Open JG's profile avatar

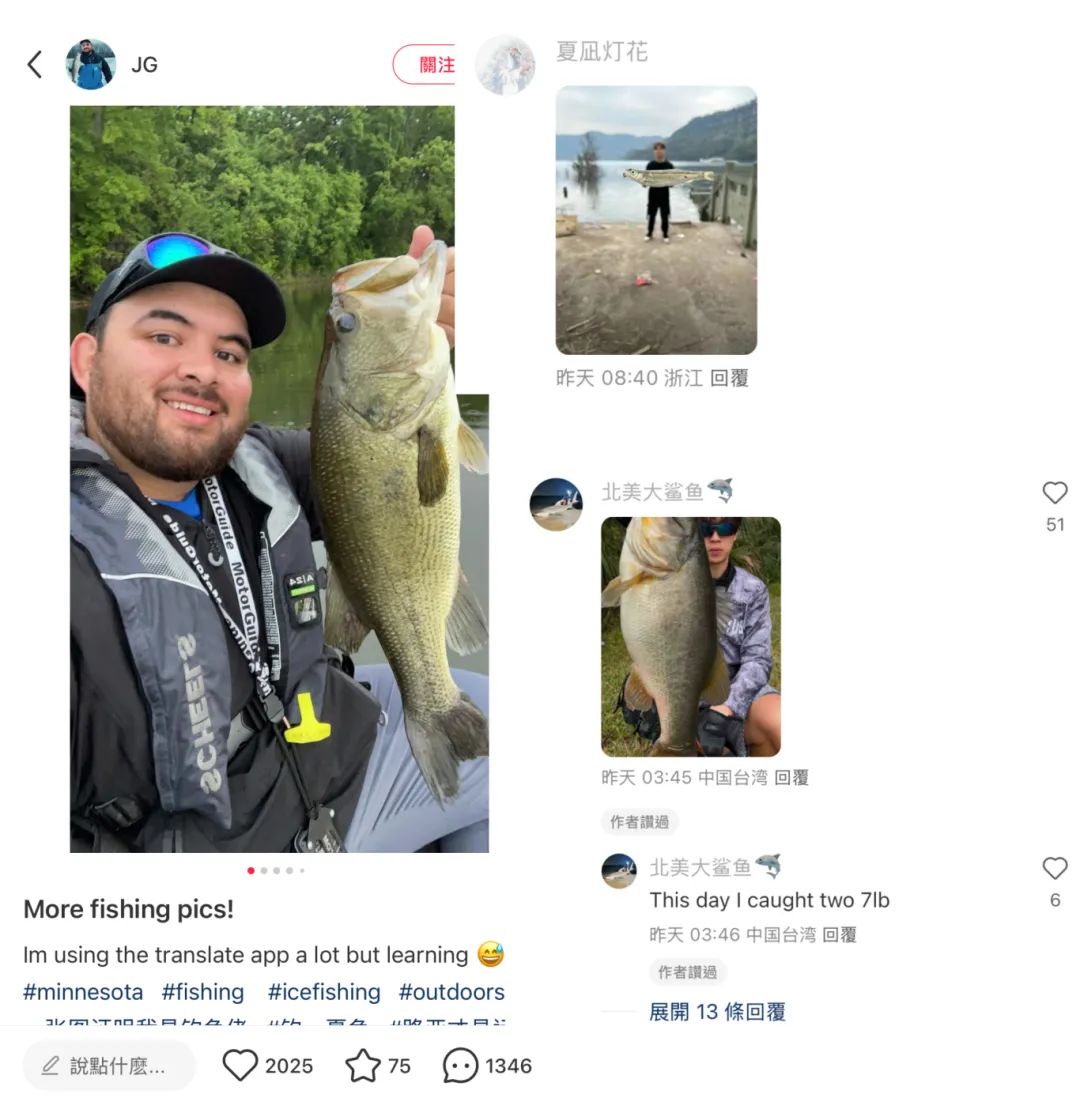91,65
